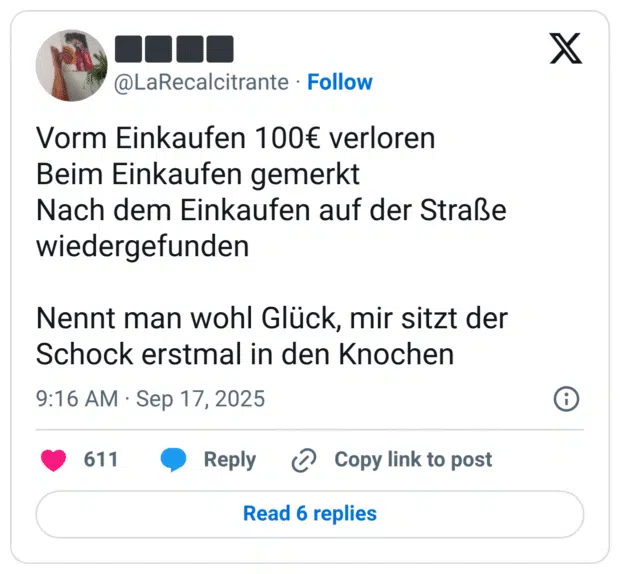Viewport: 620px width, 574px height.
Task: Open the profile picture of @LaRecalcitrante
Action: [x=71, y=65]
